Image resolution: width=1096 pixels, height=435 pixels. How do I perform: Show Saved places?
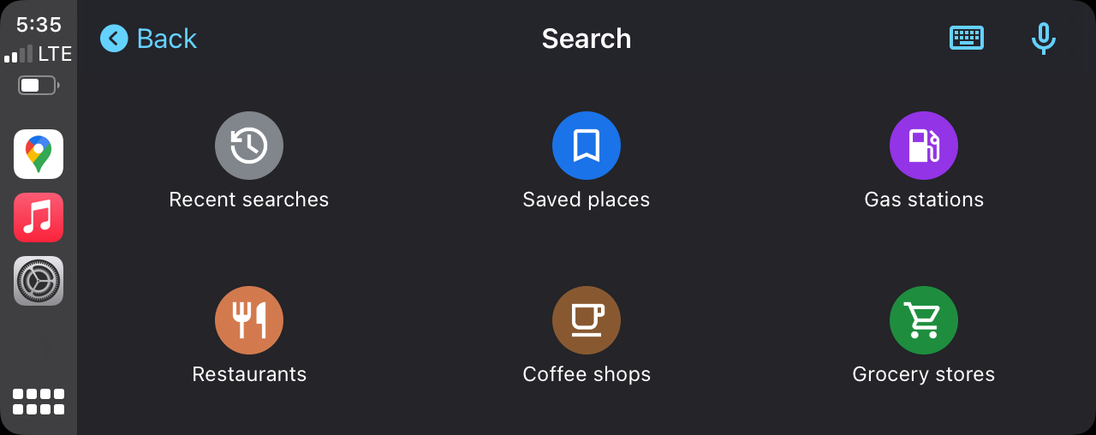point(586,146)
